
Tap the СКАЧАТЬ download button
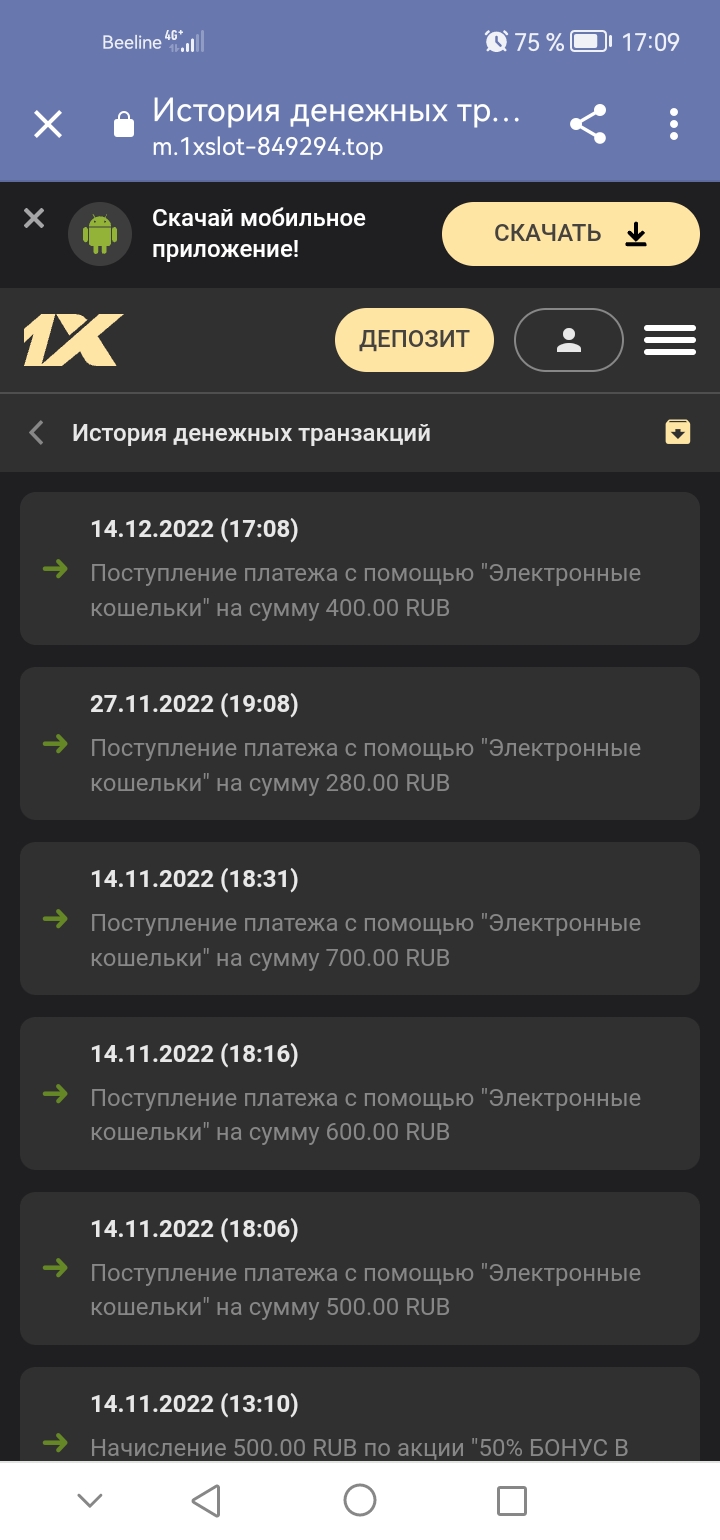[570, 234]
